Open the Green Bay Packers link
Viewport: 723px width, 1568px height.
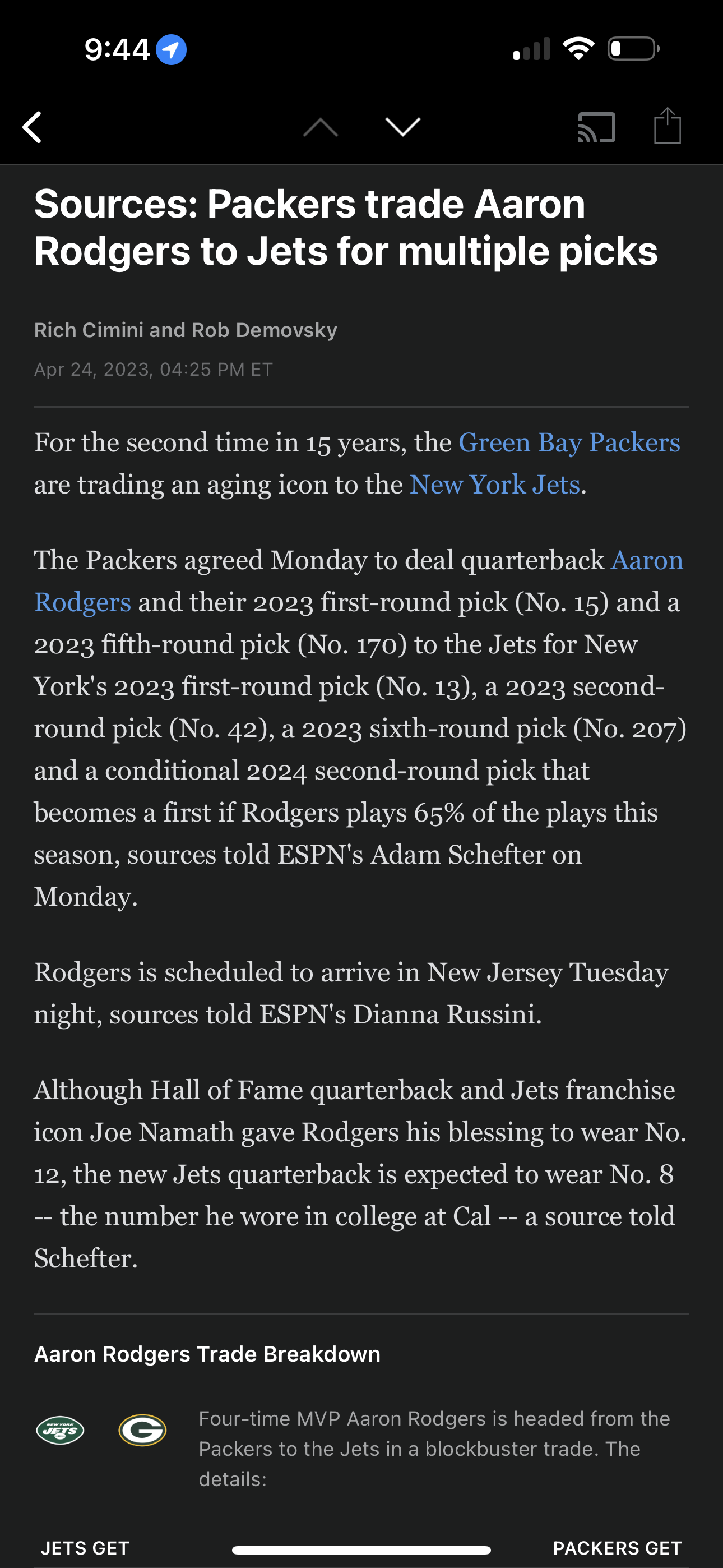(x=569, y=442)
